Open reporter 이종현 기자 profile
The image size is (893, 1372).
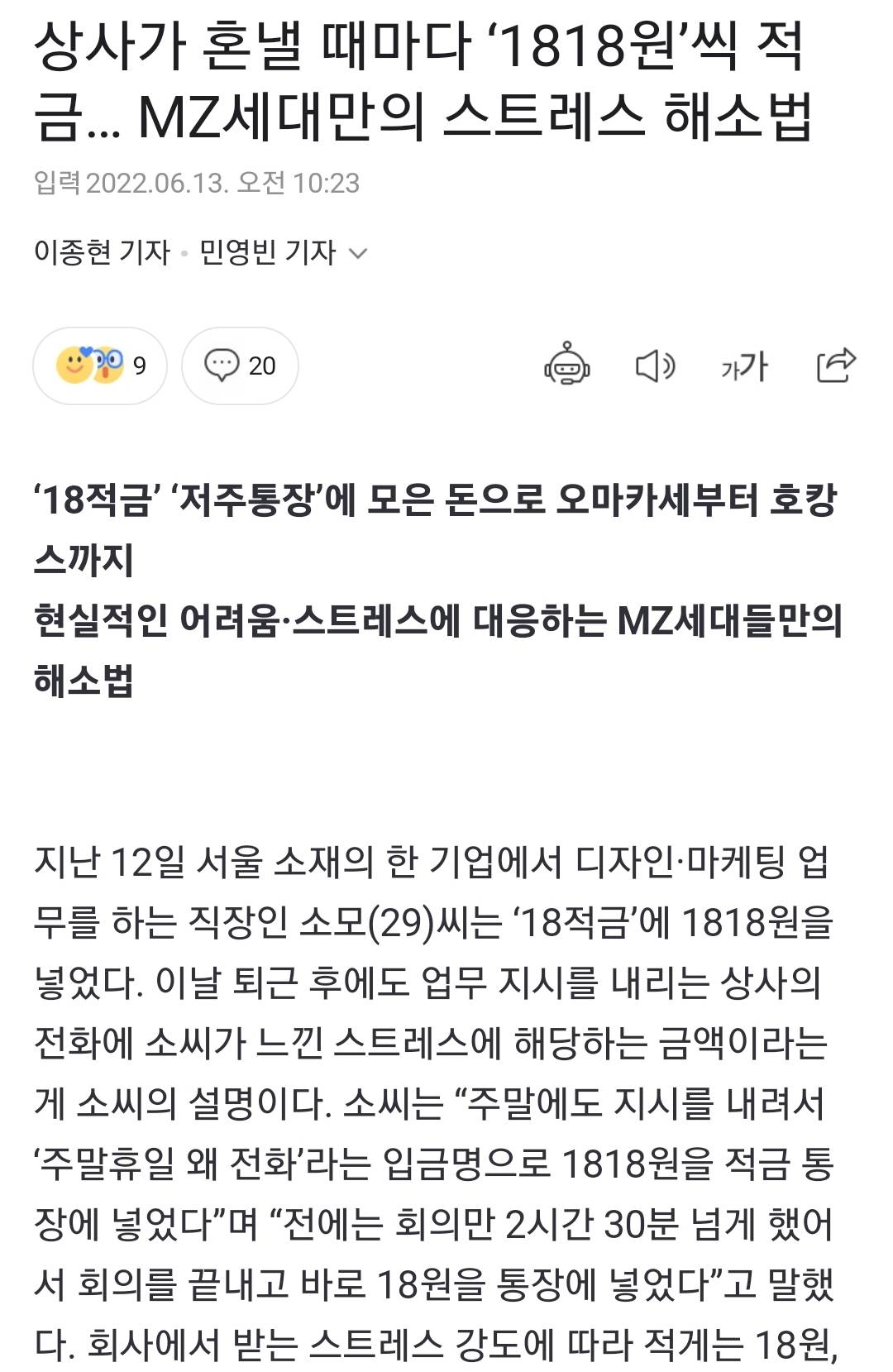[x=102, y=252]
